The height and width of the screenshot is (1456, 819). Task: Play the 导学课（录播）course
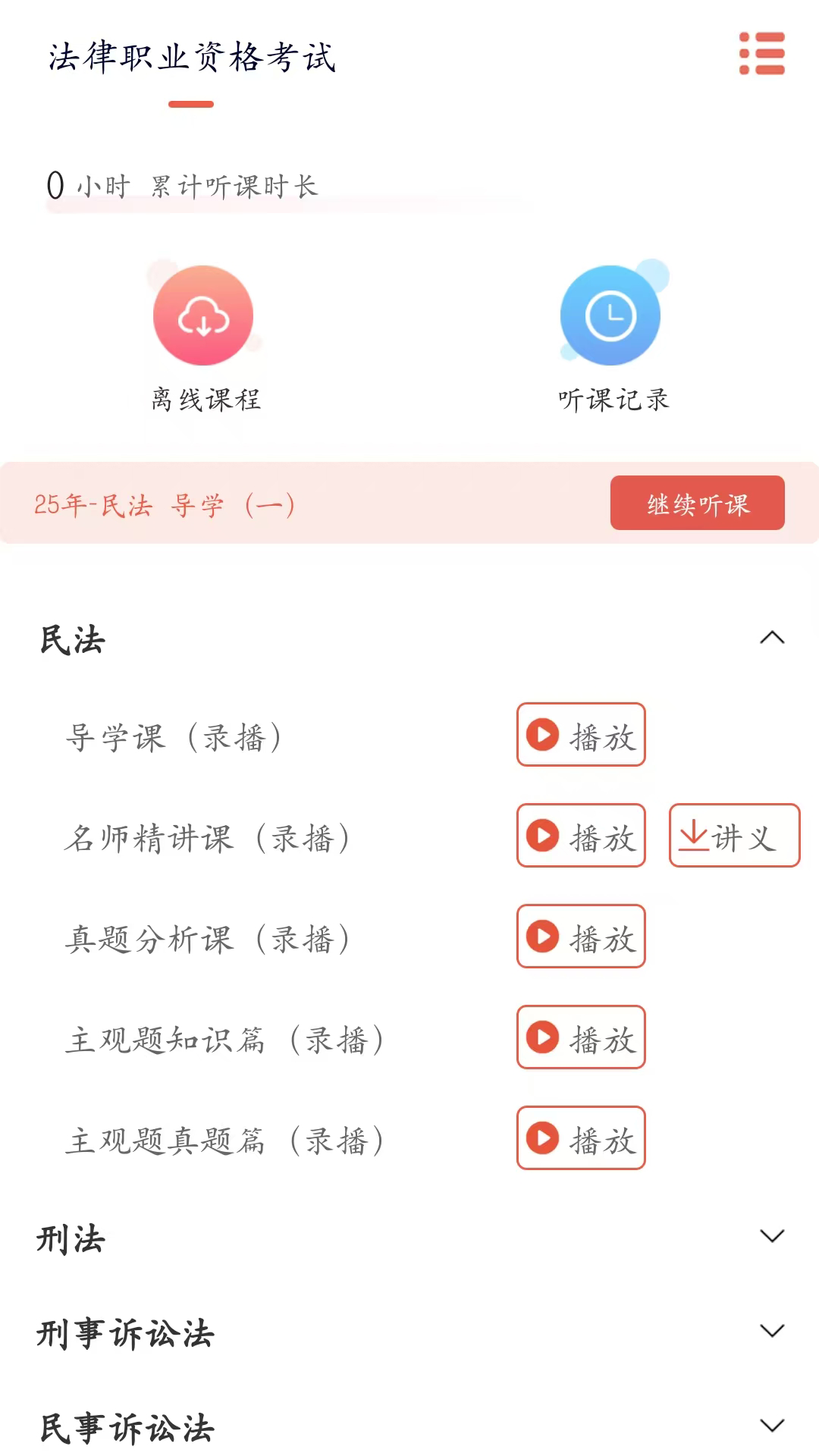(580, 734)
